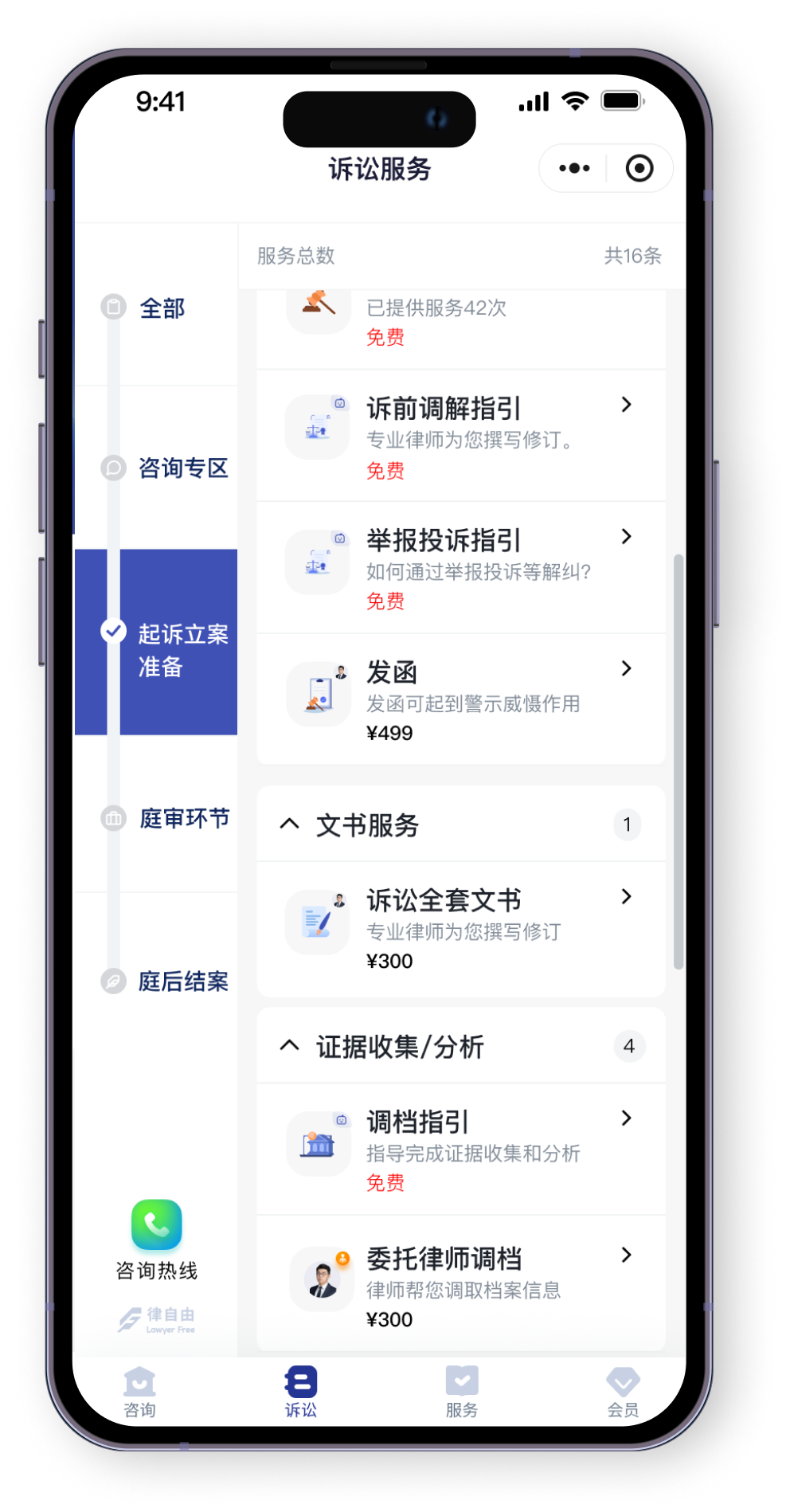
Task: Switch to the 服务 bottom tab
Action: click(x=462, y=1392)
